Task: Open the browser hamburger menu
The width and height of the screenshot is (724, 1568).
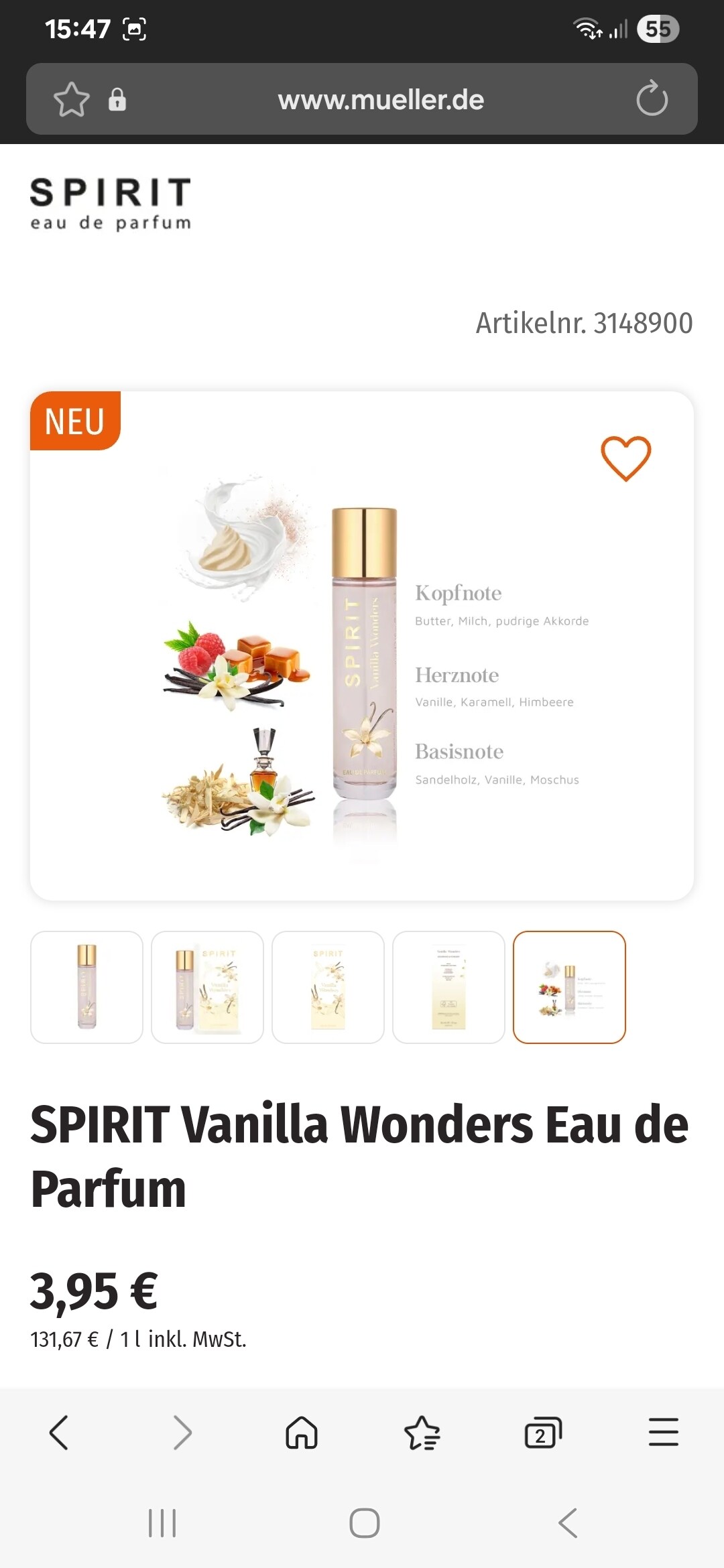Action: (664, 1433)
